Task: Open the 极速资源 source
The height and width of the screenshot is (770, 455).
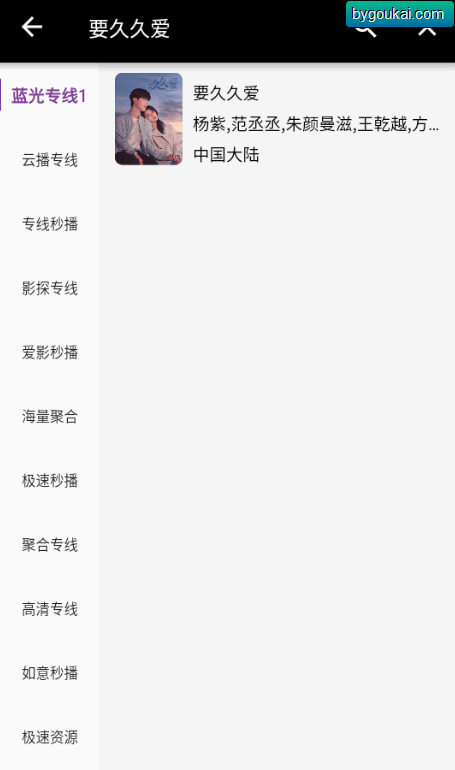Action: click(x=49, y=737)
